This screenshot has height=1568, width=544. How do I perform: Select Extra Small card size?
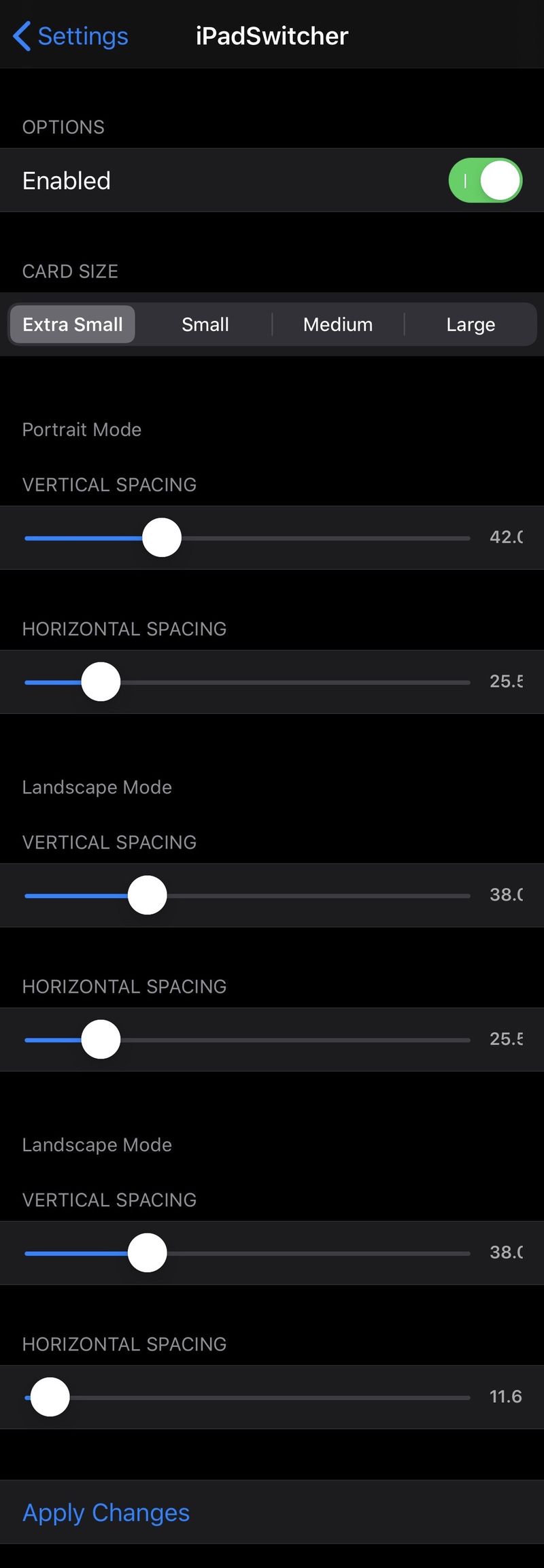tap(73, 324)
